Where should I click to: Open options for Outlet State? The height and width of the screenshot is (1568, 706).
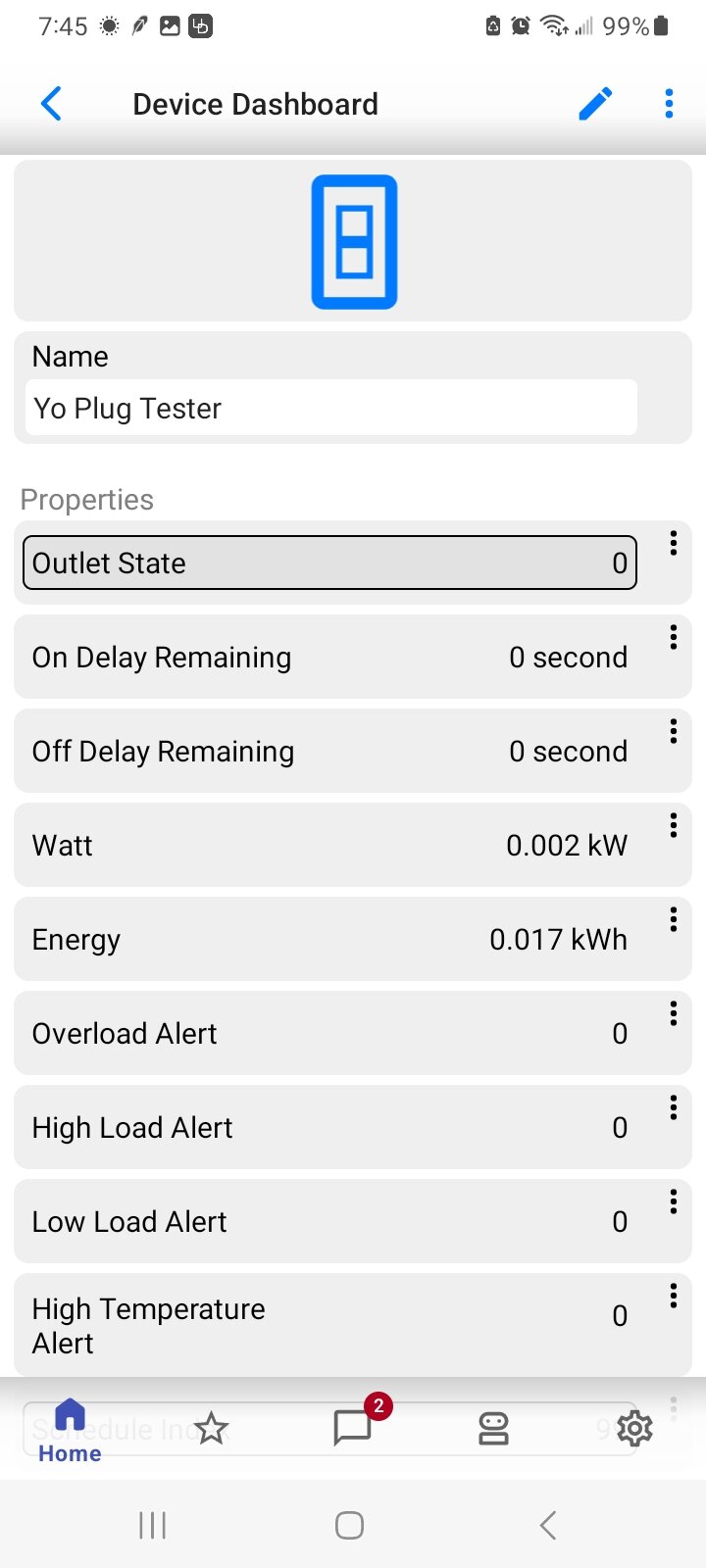(x=674, y=544)
